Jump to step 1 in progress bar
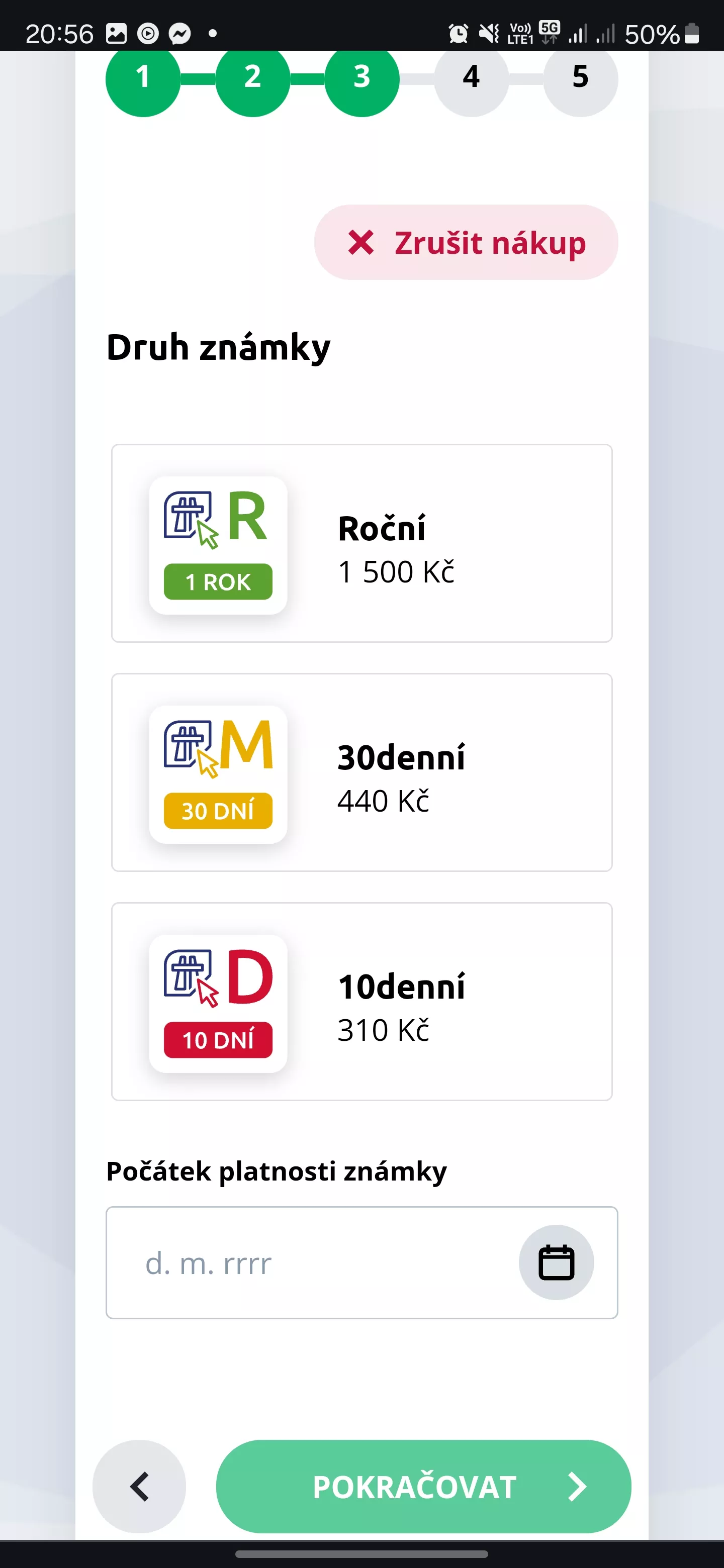Viewport: 724px width, 1568px height. click(143, 78)
